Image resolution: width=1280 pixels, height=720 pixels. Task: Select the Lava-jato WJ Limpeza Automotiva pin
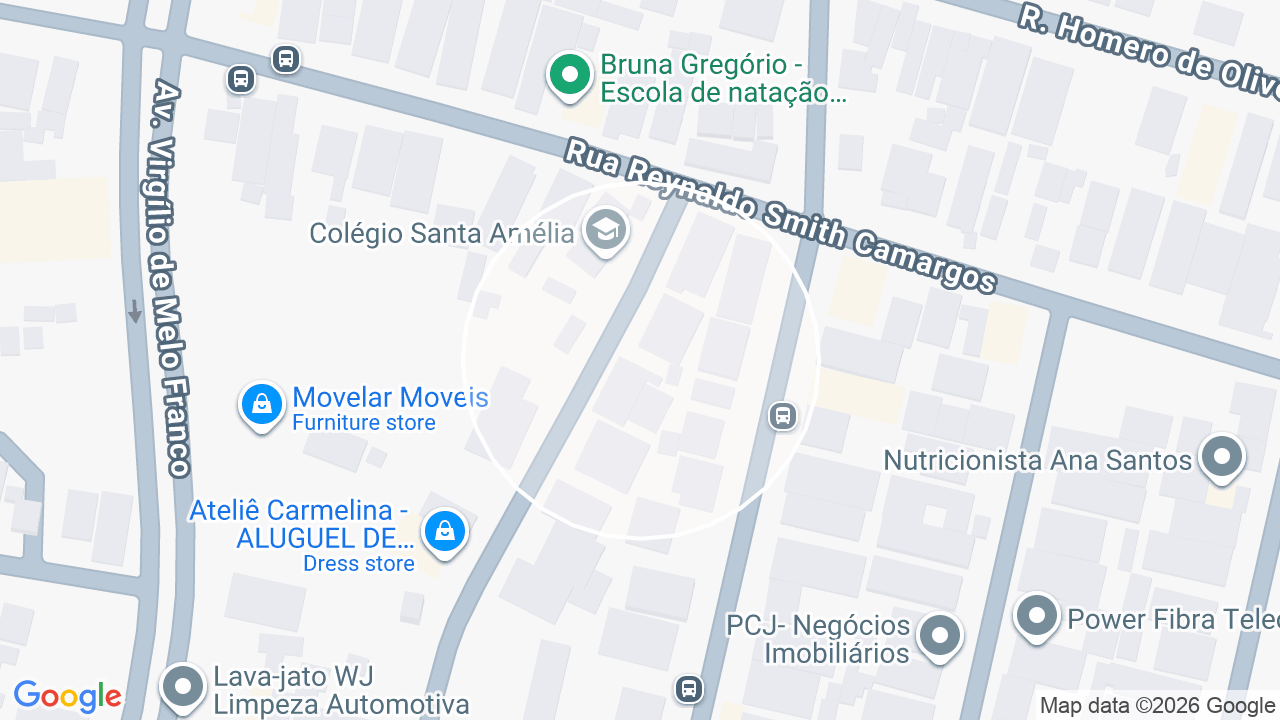point(183,688)
